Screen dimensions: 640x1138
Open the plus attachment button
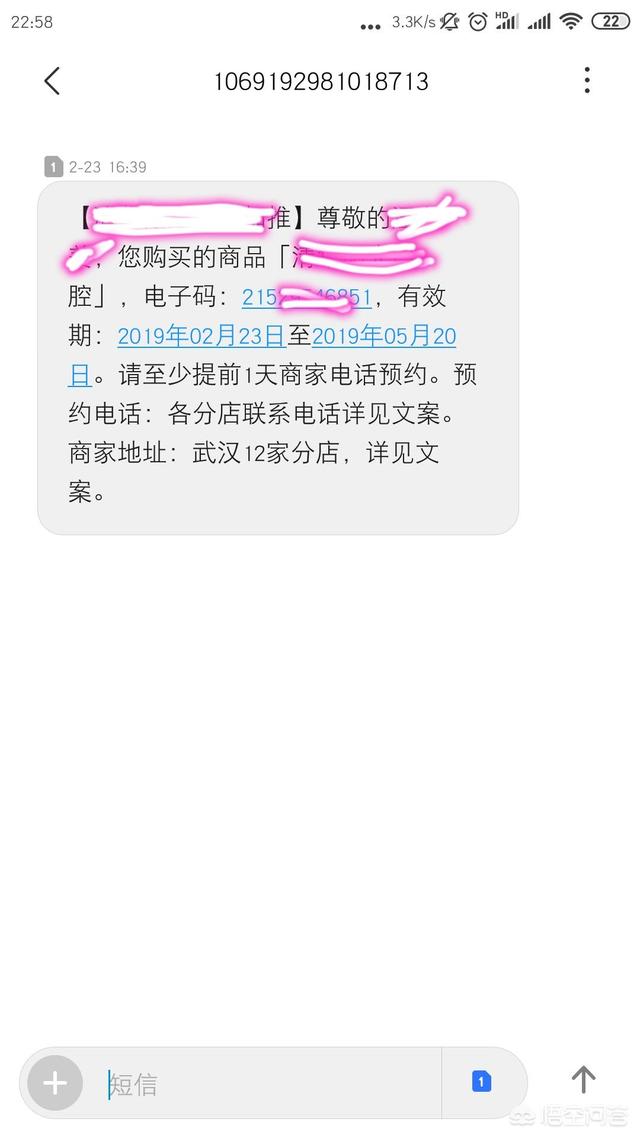[x=55, y=1083]
